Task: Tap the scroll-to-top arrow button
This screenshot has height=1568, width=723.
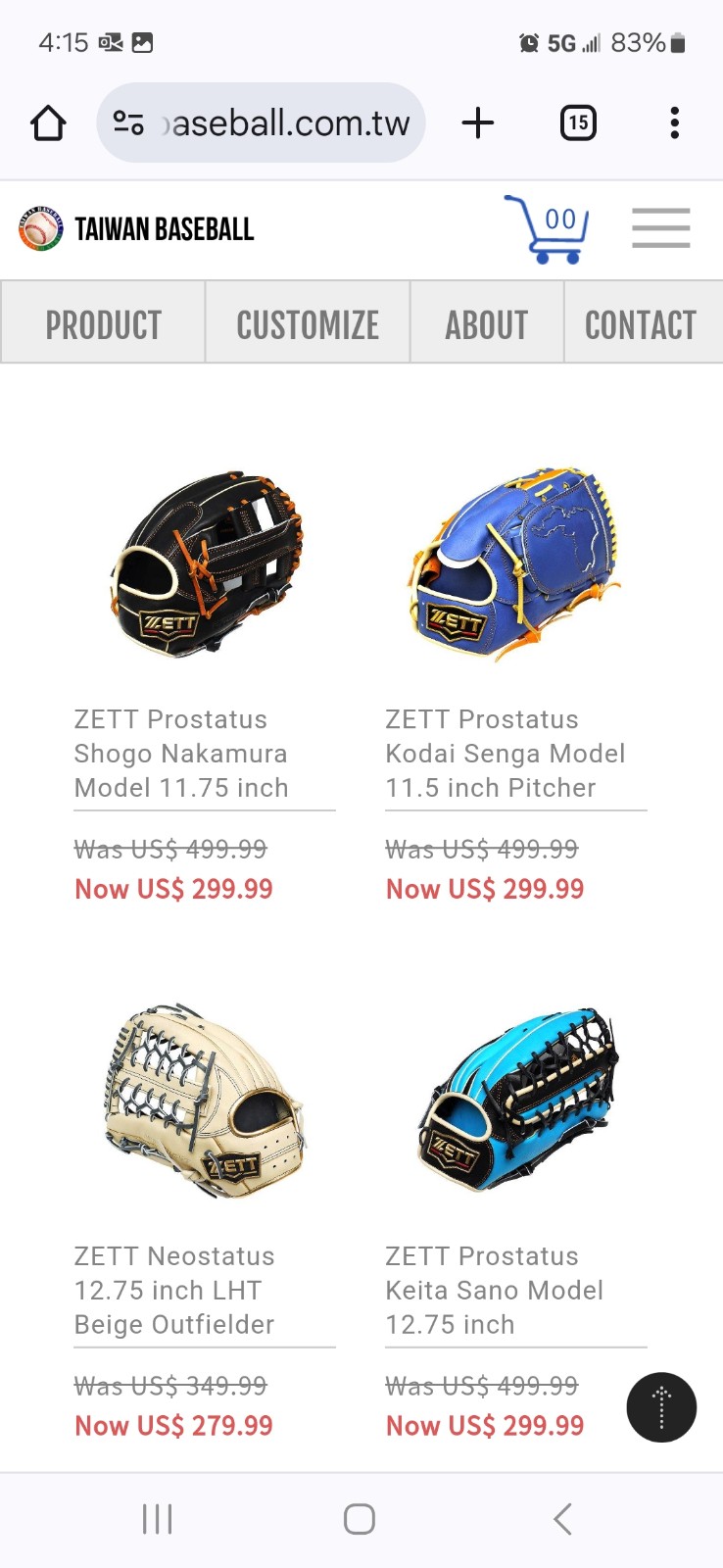Action: click(661, 1407)
